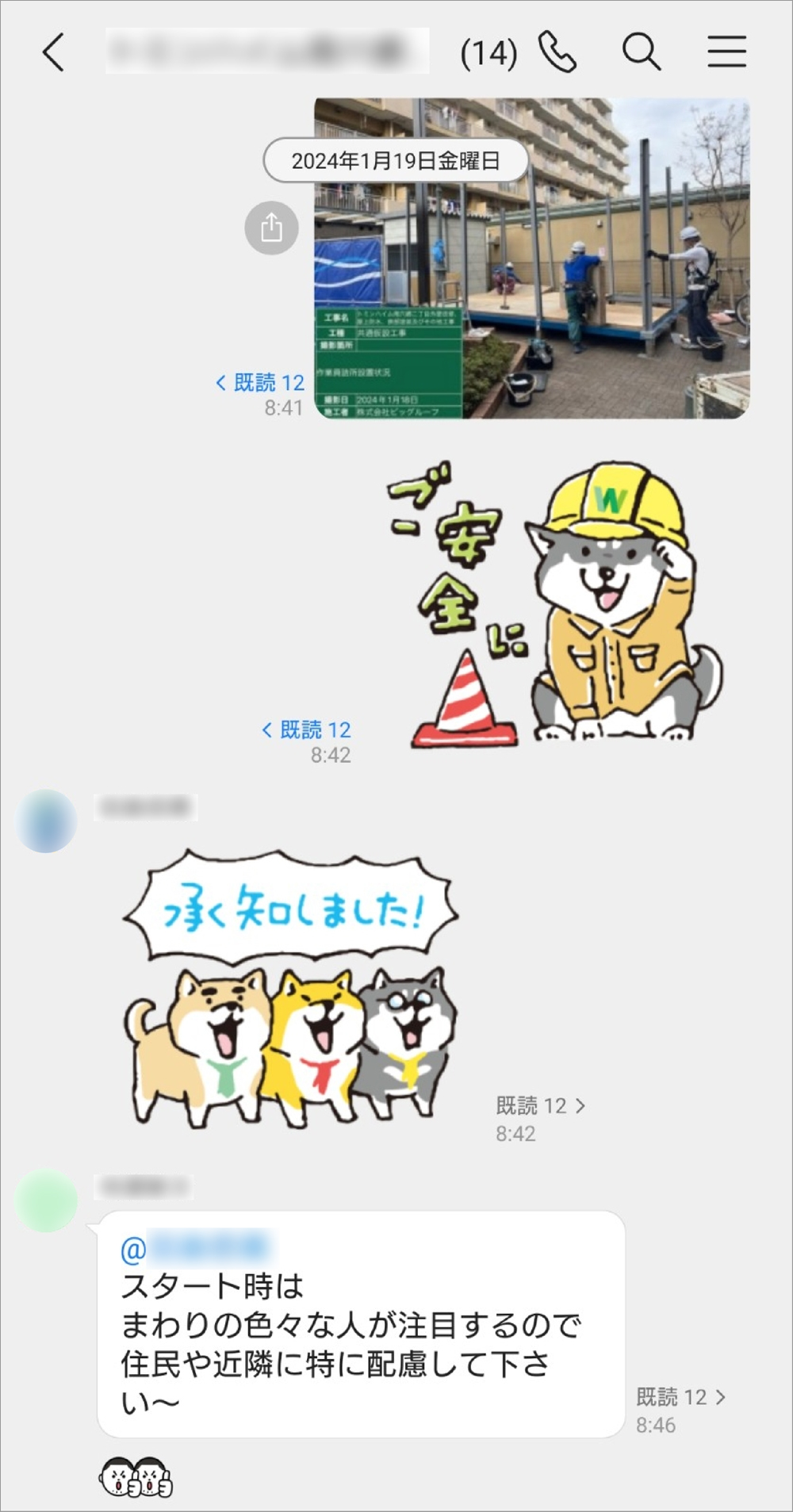The width and height of the screenshot is (793, 1512).
Task: View readers of the 8:46 text message
Action: coord(680,1397)
